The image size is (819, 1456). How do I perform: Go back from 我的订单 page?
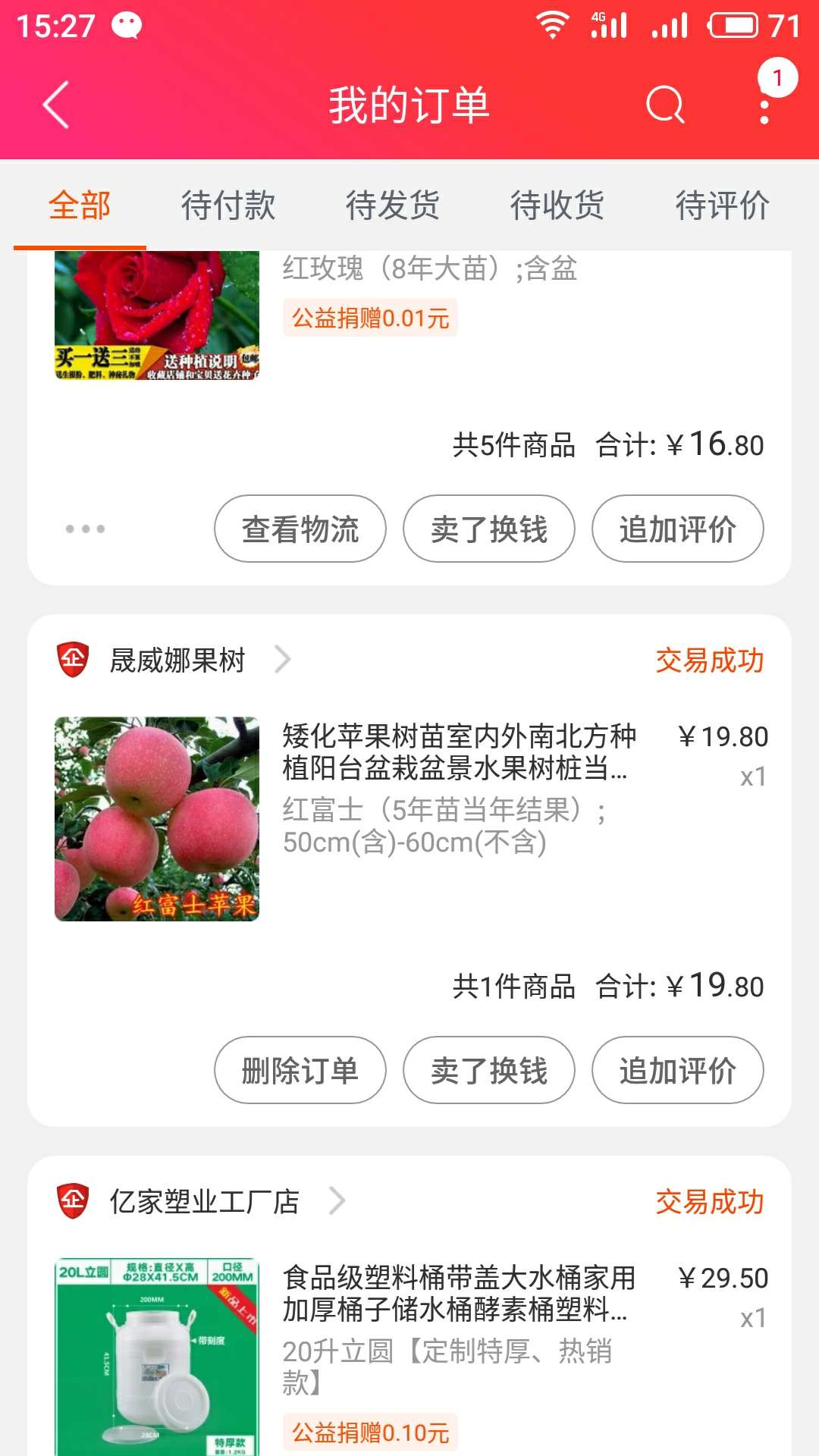tap(56, 105)
